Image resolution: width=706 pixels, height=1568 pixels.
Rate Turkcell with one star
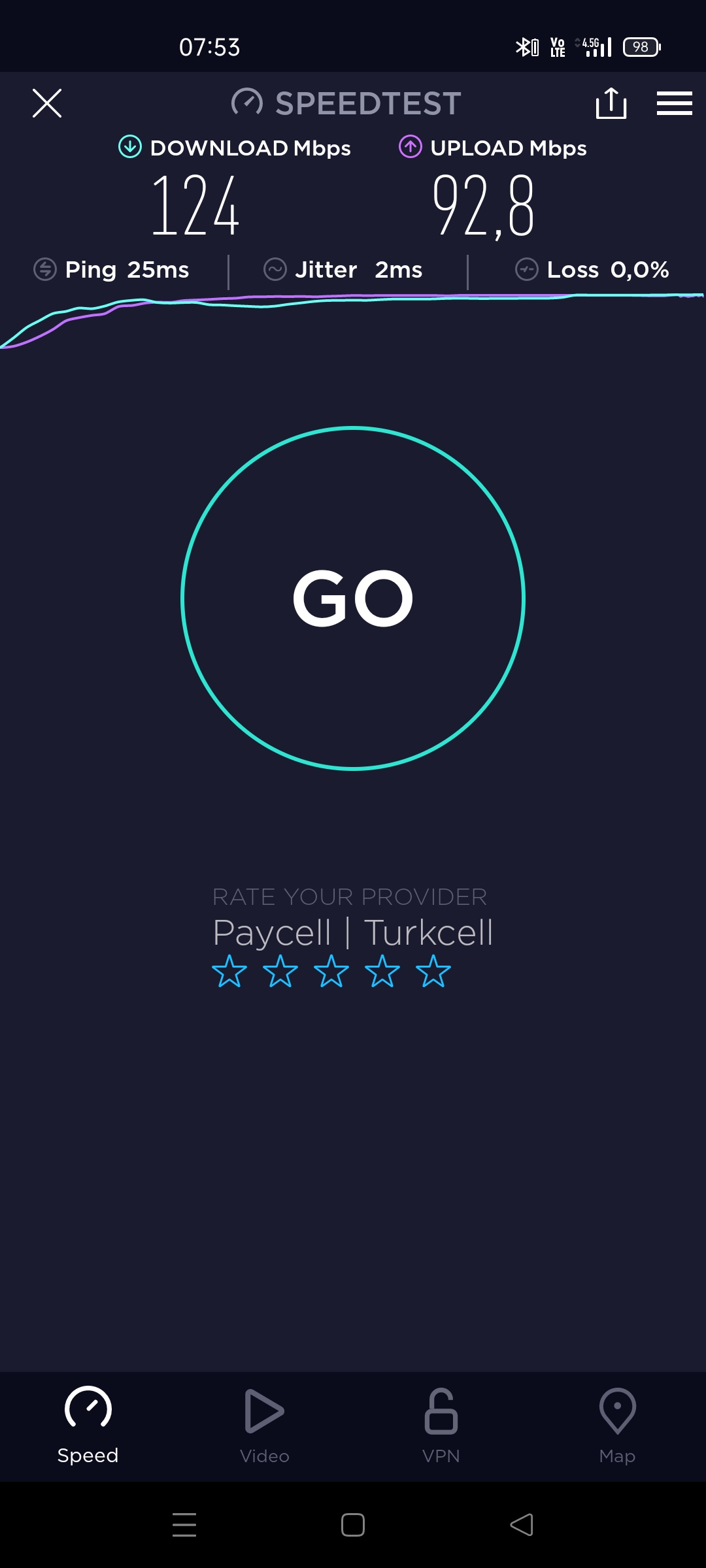coord(229,971)
